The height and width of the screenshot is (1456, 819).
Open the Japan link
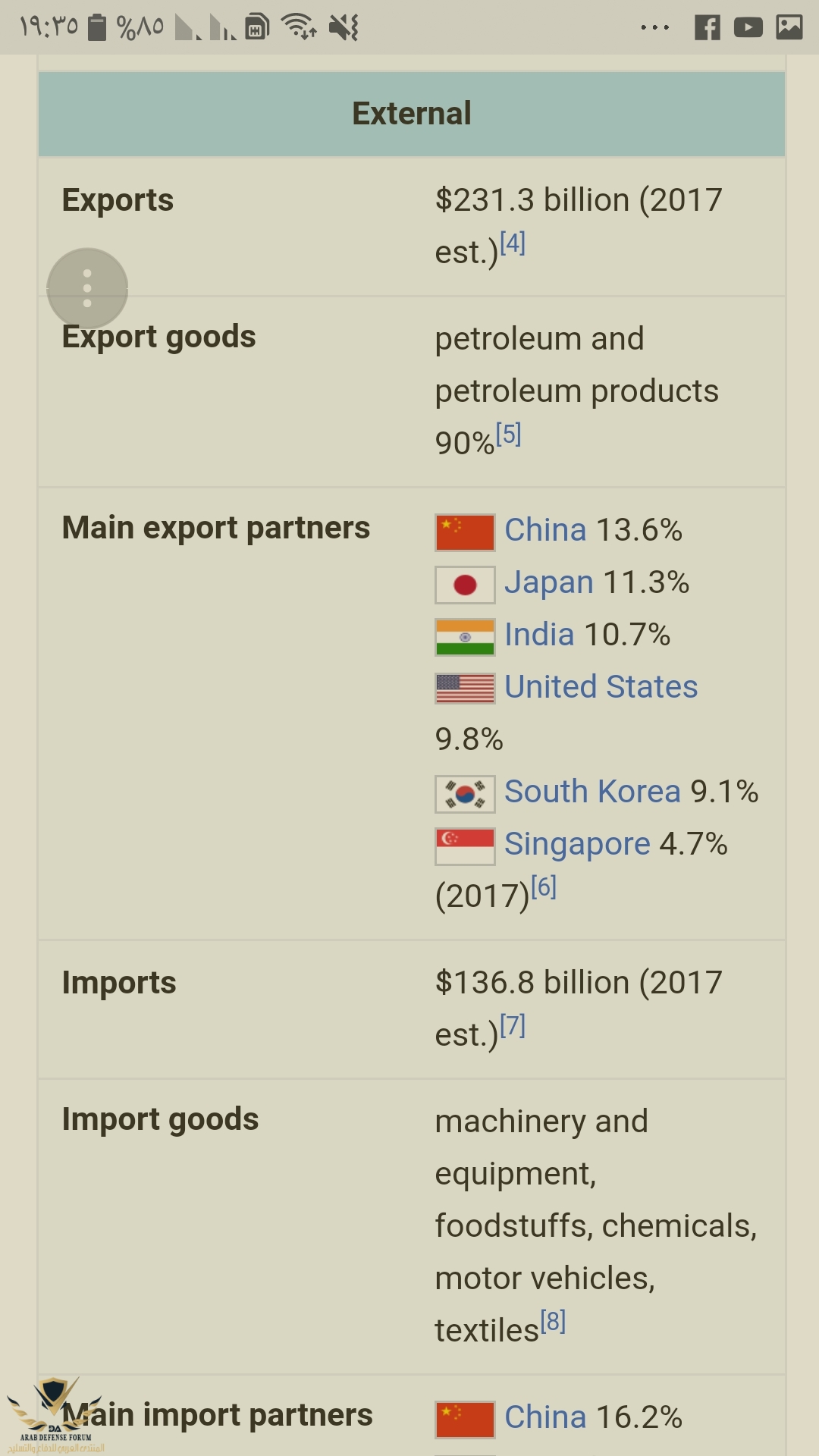(x=548, y=582)
